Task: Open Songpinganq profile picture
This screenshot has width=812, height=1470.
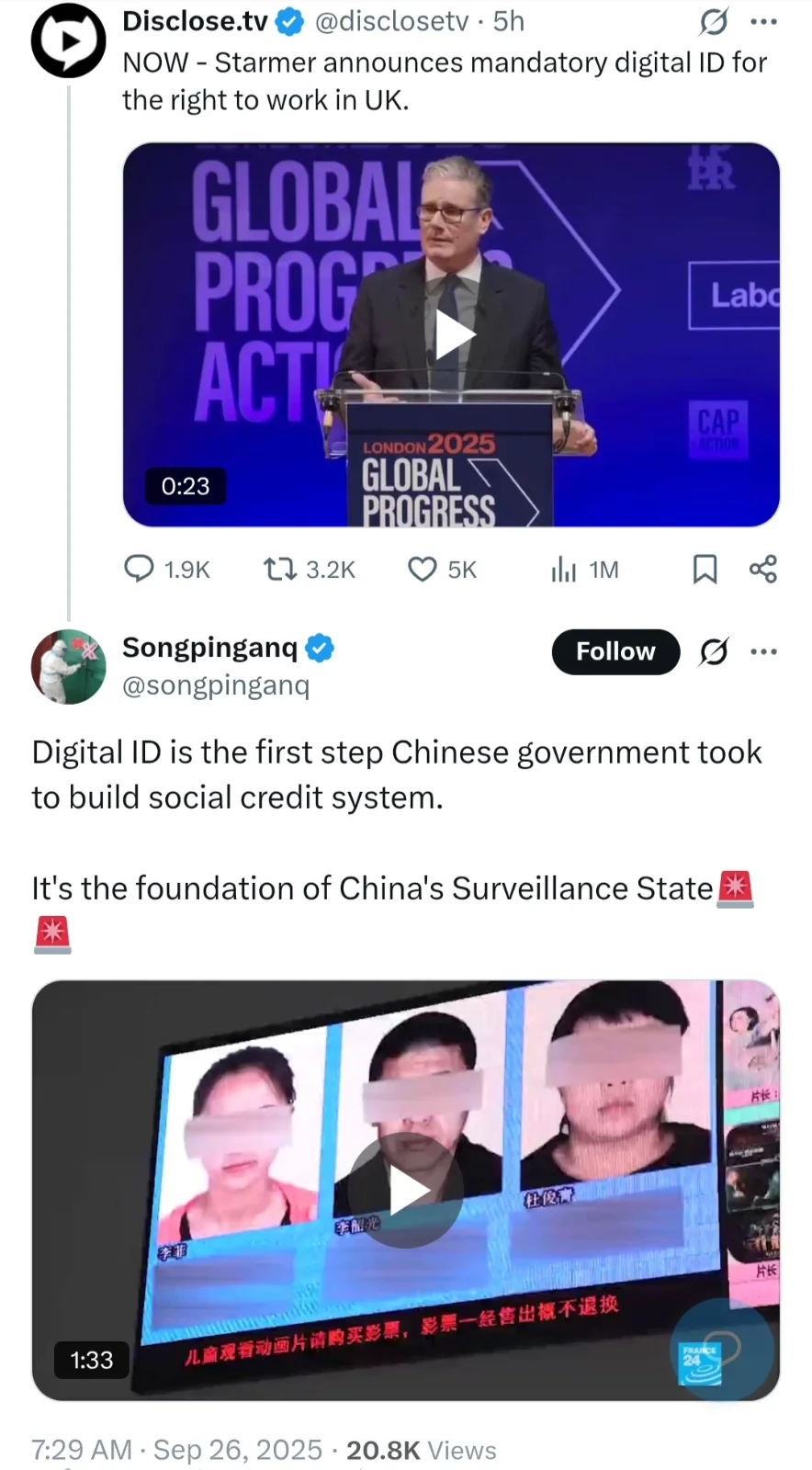Action: [x=68, y=667]
